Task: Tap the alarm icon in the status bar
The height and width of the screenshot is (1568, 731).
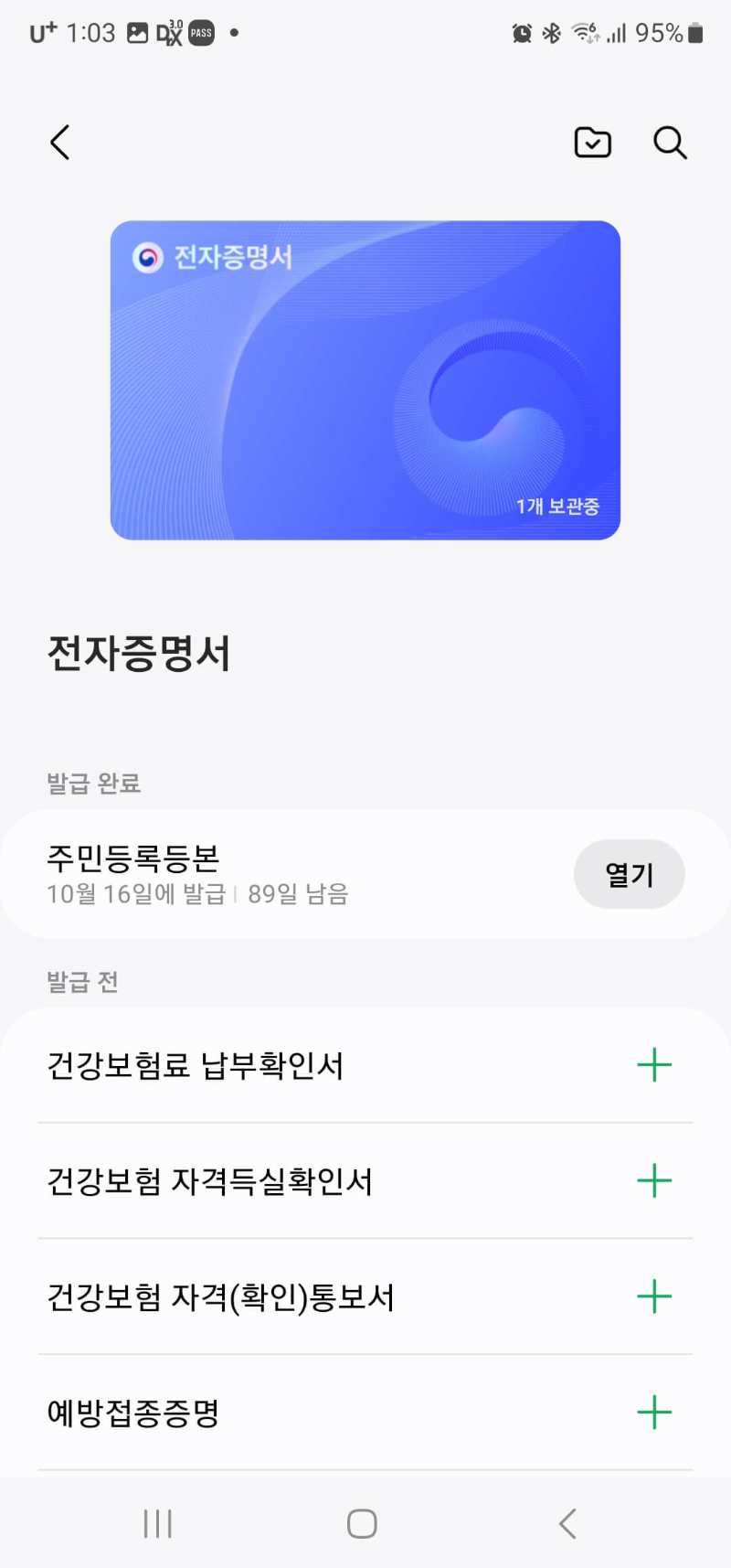Action: pyautogui.click(x=521, y=33)
